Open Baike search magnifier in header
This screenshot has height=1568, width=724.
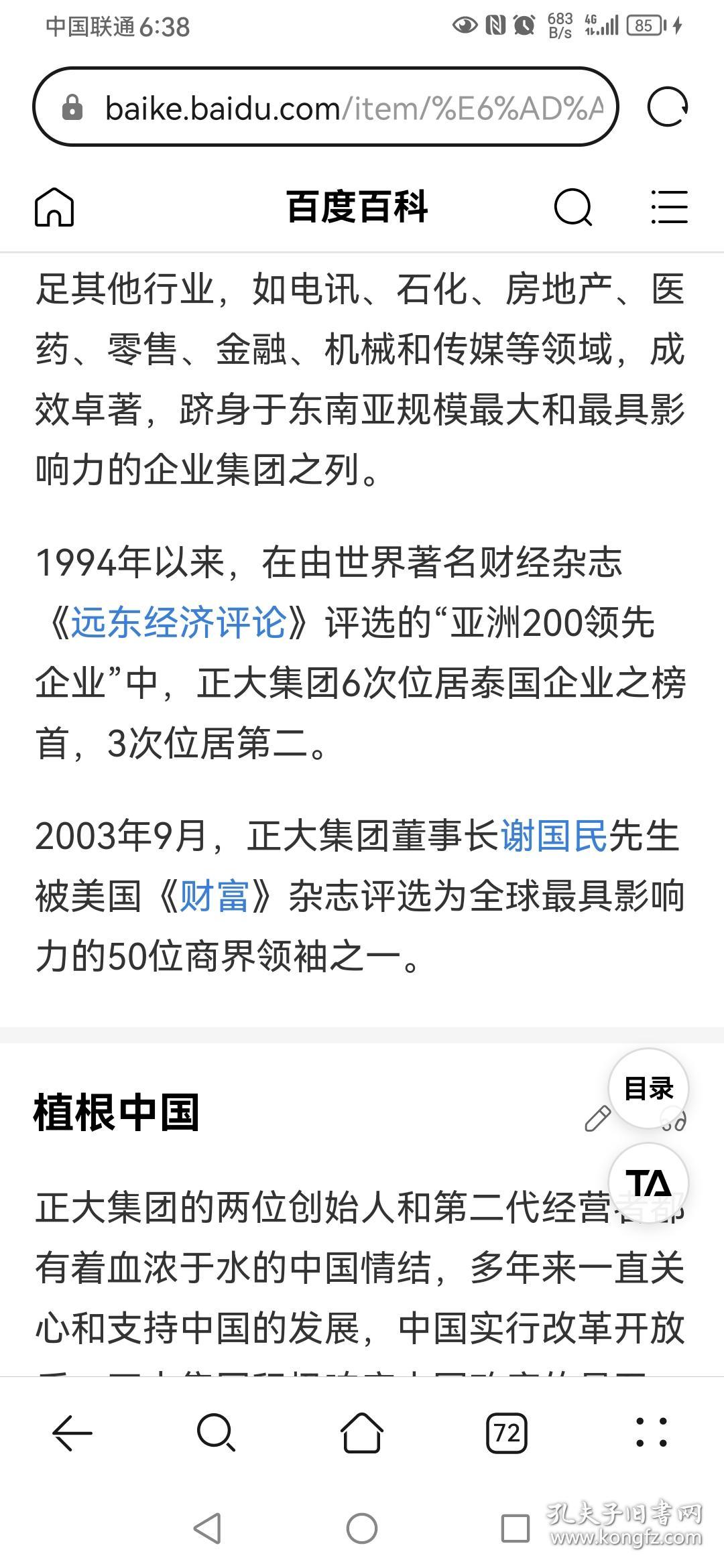click(574, 207)
